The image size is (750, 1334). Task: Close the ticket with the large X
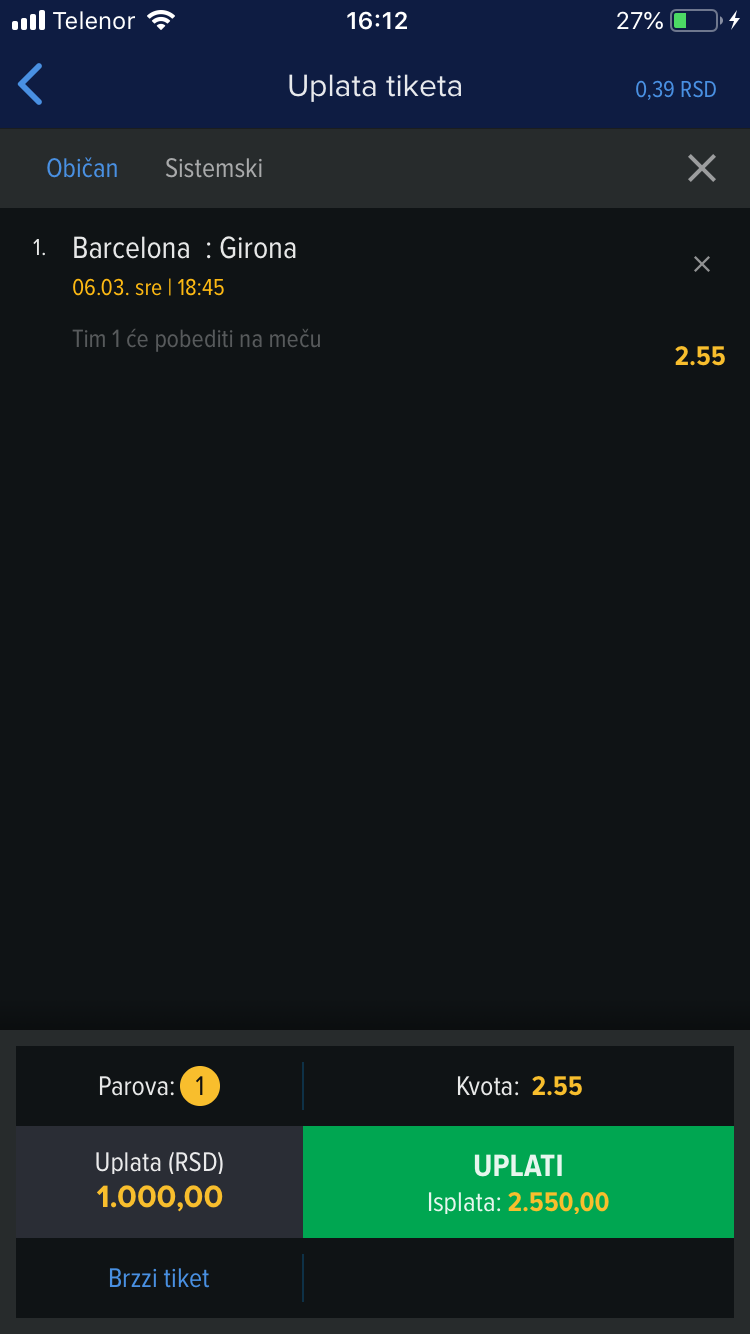tap(702, 168)
